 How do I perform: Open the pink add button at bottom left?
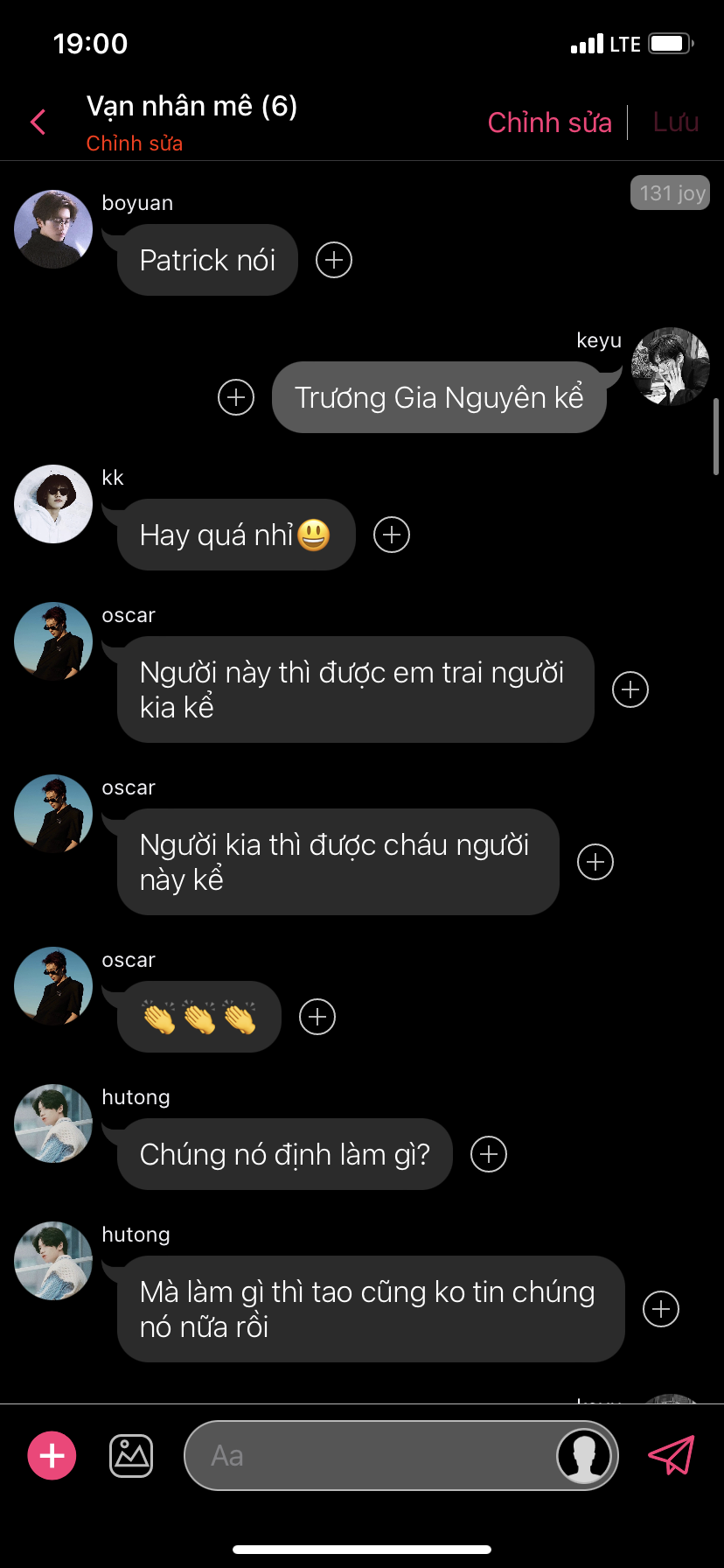[x=52, y=1456]
